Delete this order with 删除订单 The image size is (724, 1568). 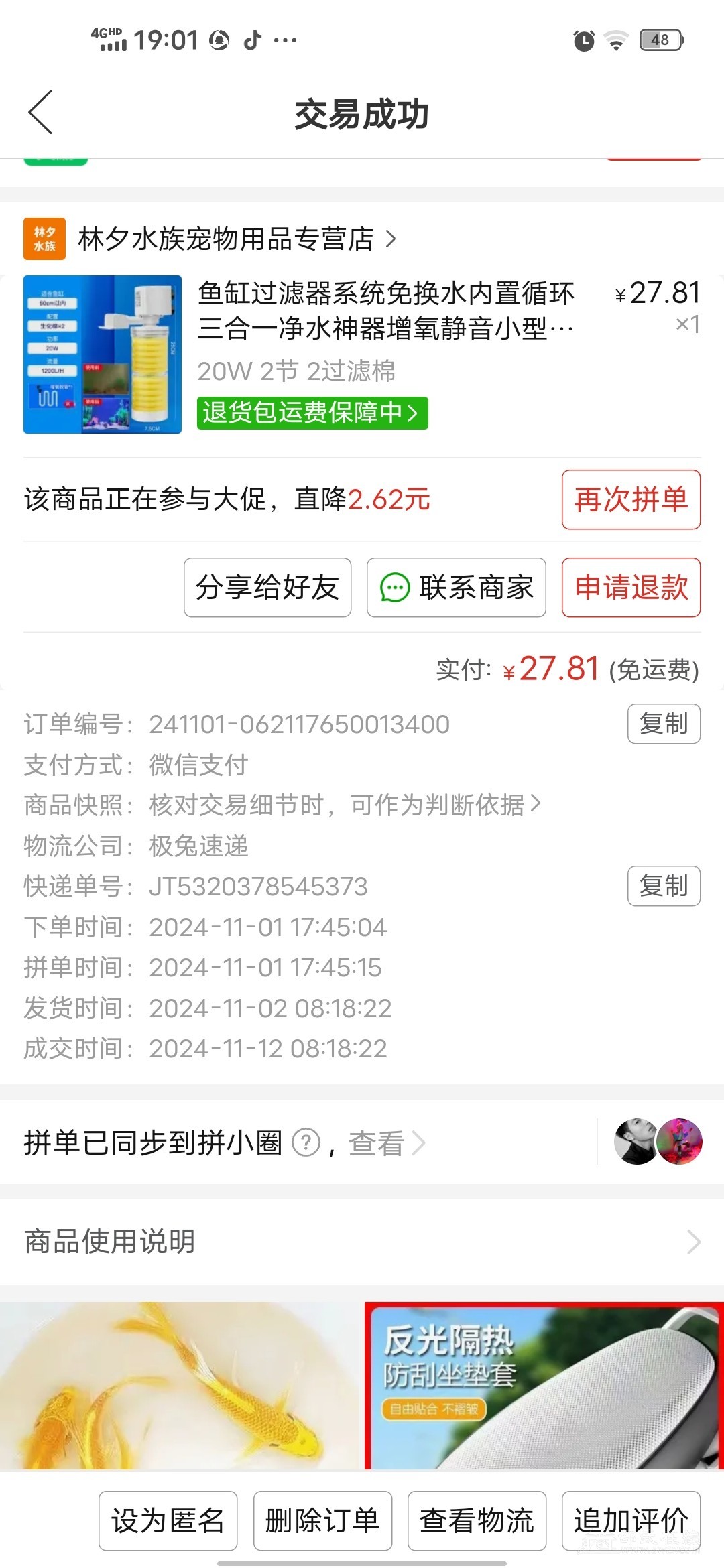pos(322,1521)
